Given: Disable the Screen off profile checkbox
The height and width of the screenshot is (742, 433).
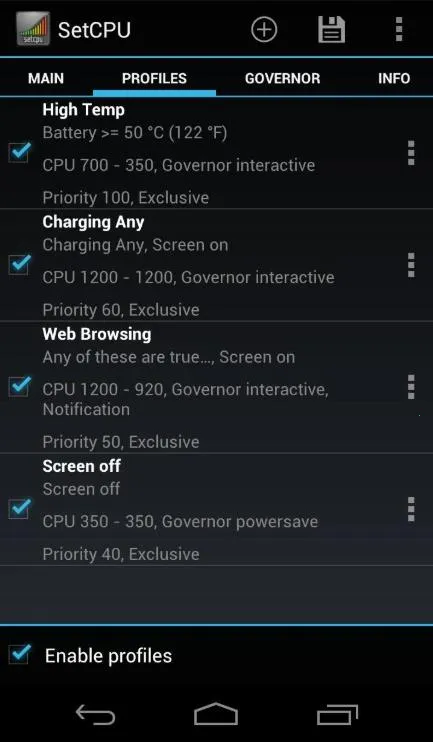Looking at the screenshot, I should click(19, 509).
